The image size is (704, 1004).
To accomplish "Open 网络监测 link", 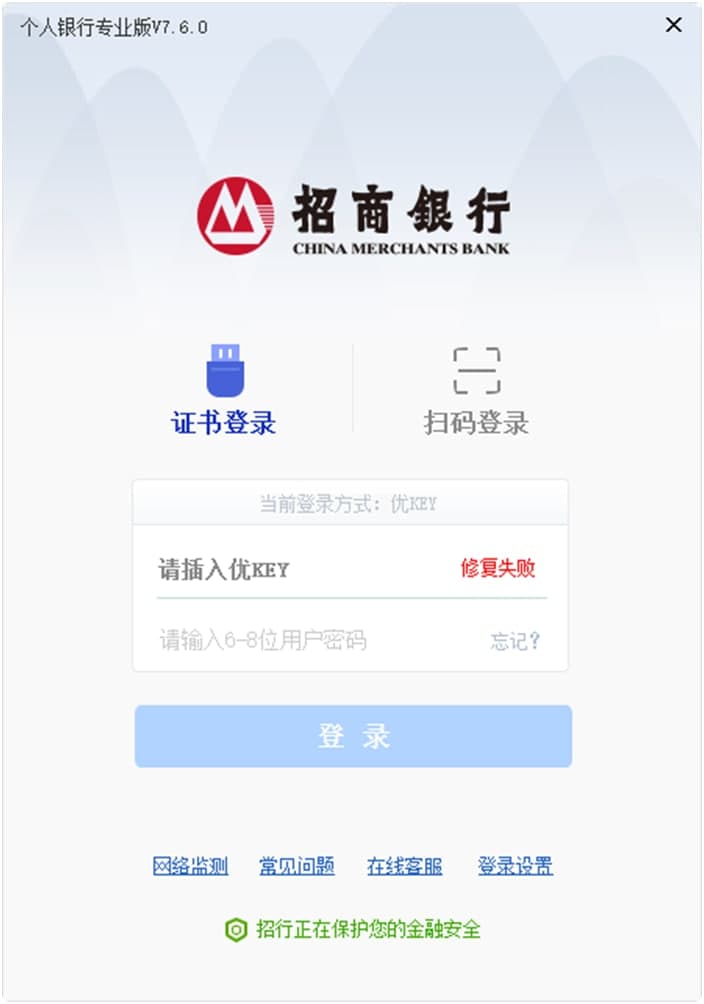I will pyautogui.click(x=190, y=866).
